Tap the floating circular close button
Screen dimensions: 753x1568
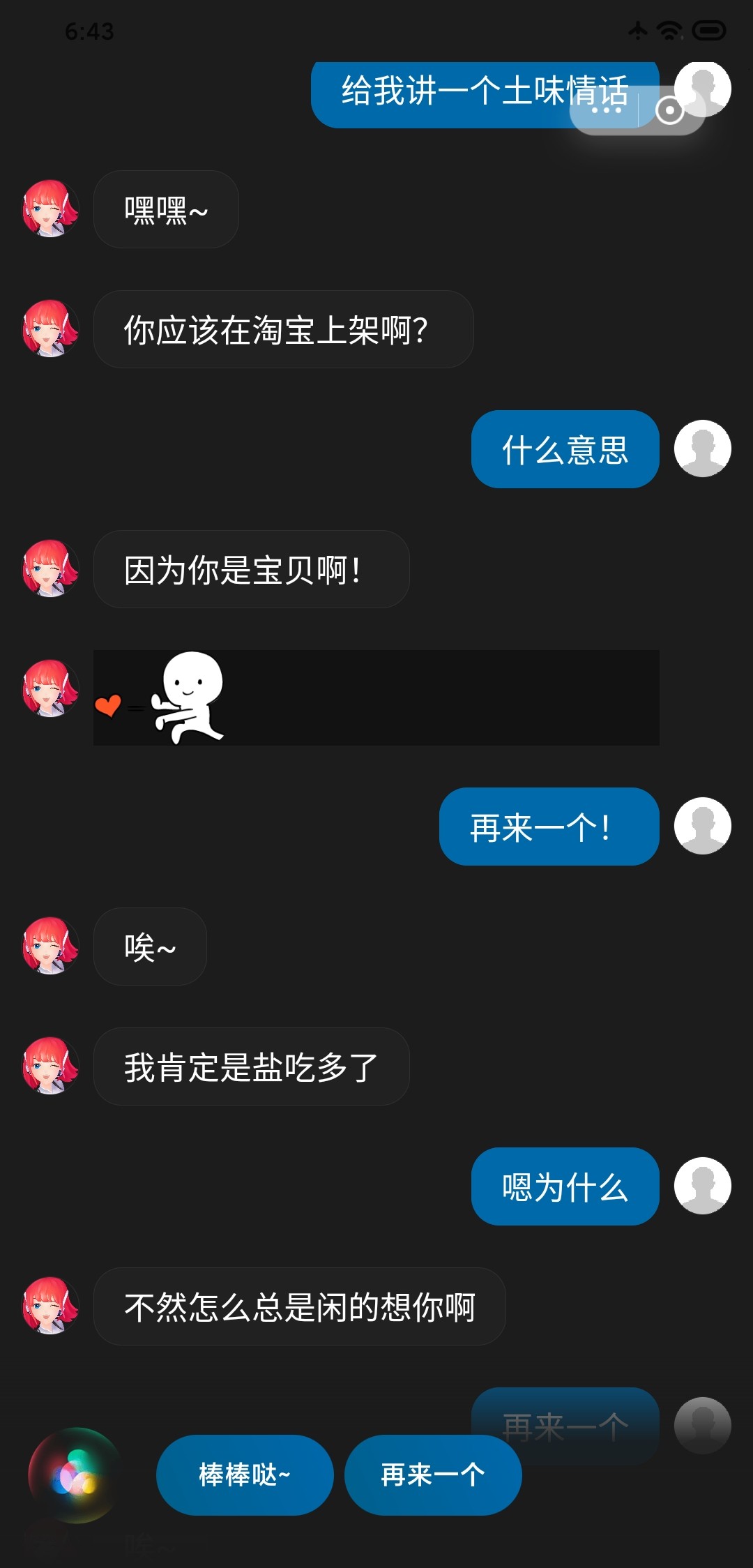(x=670, y=110)
